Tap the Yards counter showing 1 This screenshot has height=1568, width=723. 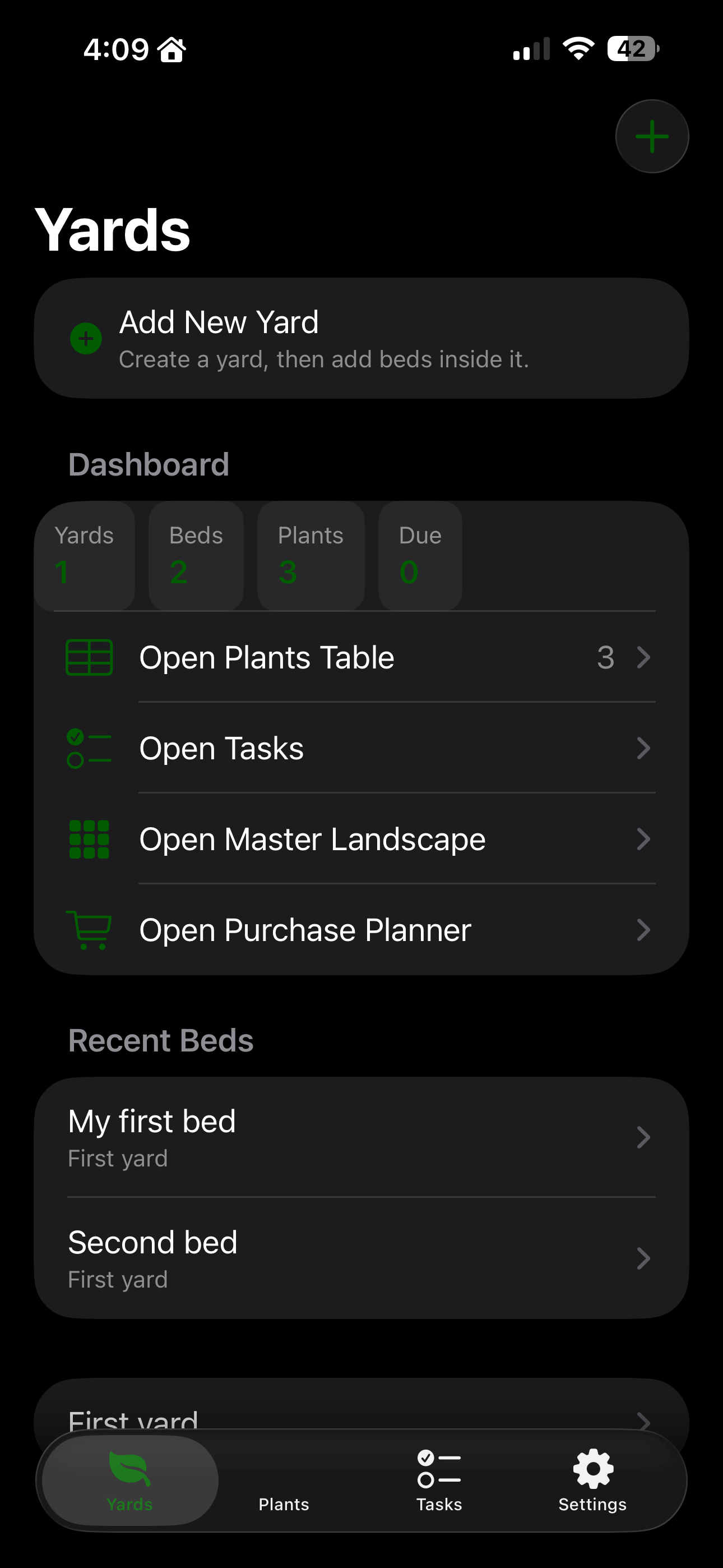coord(85,555)
